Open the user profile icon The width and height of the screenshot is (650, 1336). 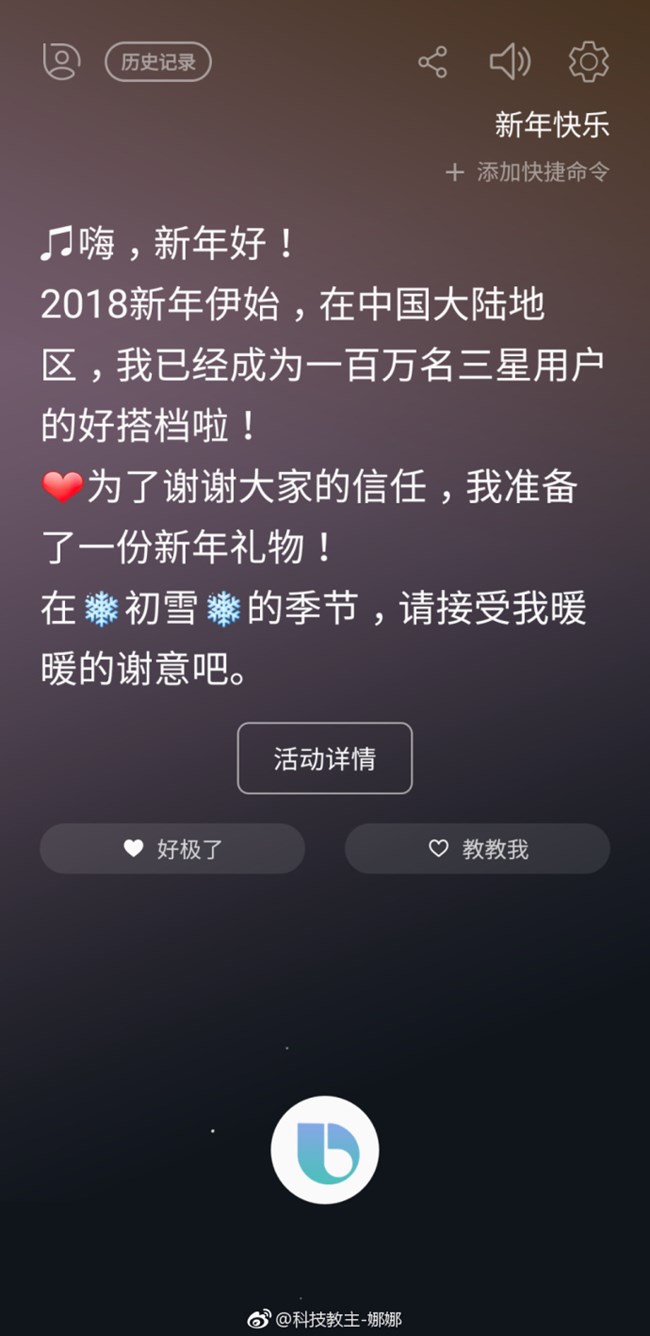pos(61,62)
